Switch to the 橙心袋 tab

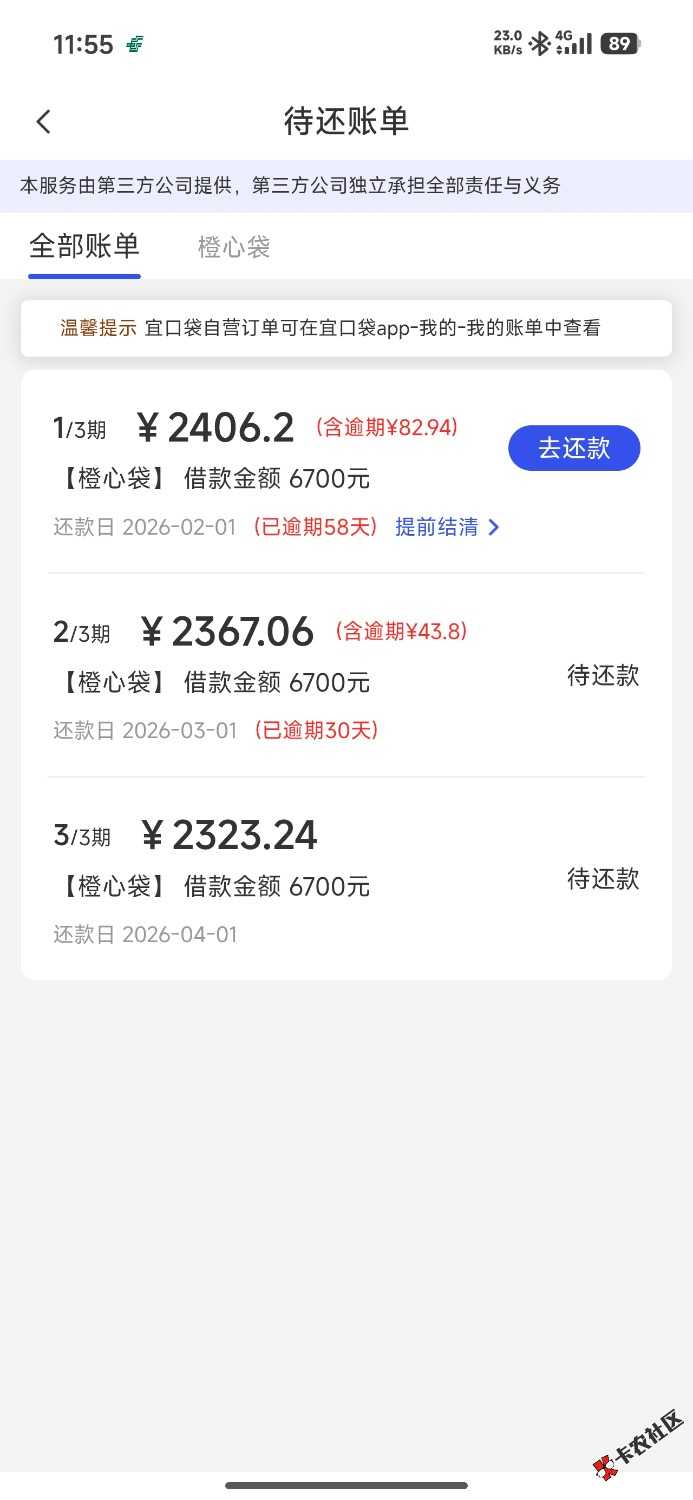[234, 247]
